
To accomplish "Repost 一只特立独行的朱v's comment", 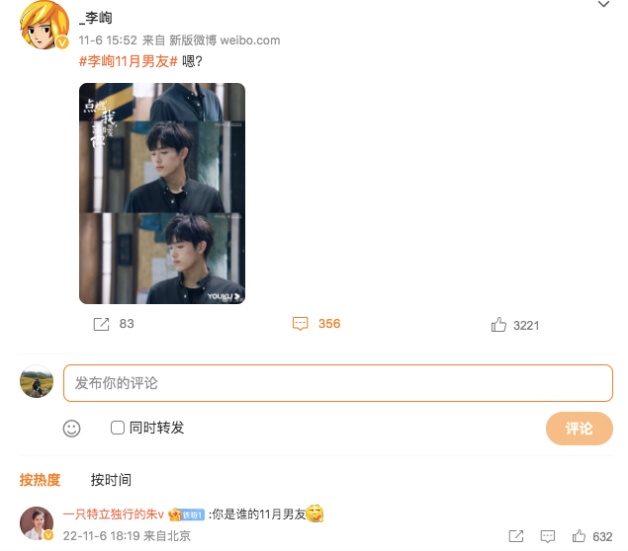I will [x=516, y=537].
